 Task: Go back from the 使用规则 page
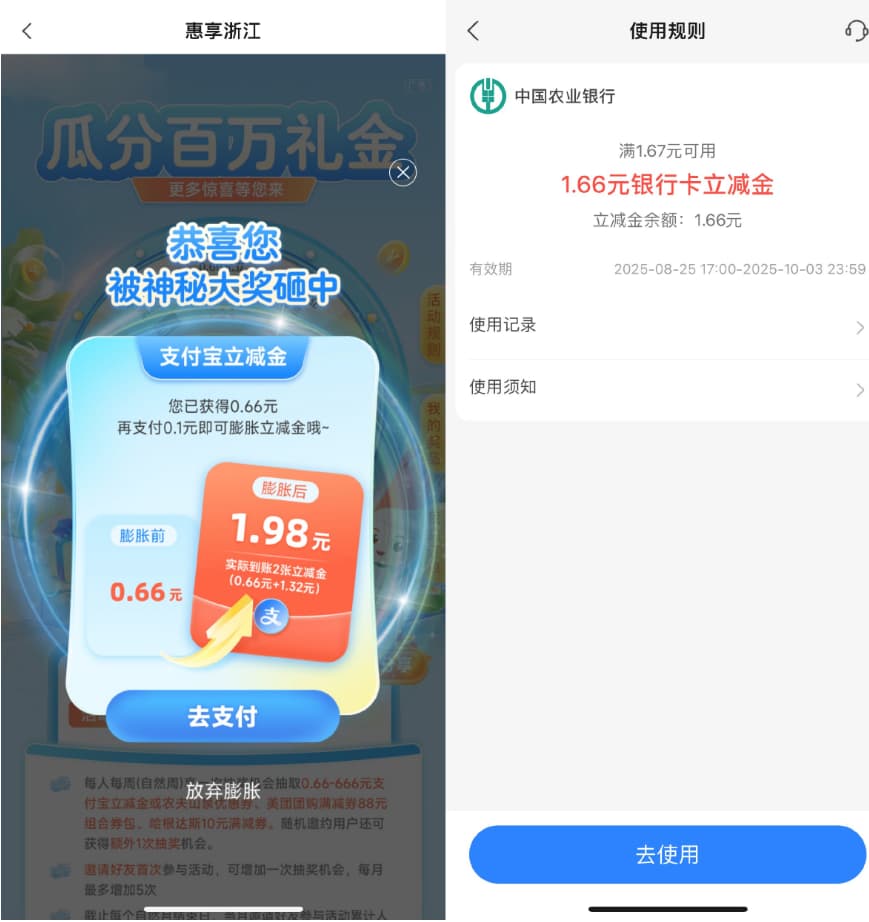coord(474,31)
